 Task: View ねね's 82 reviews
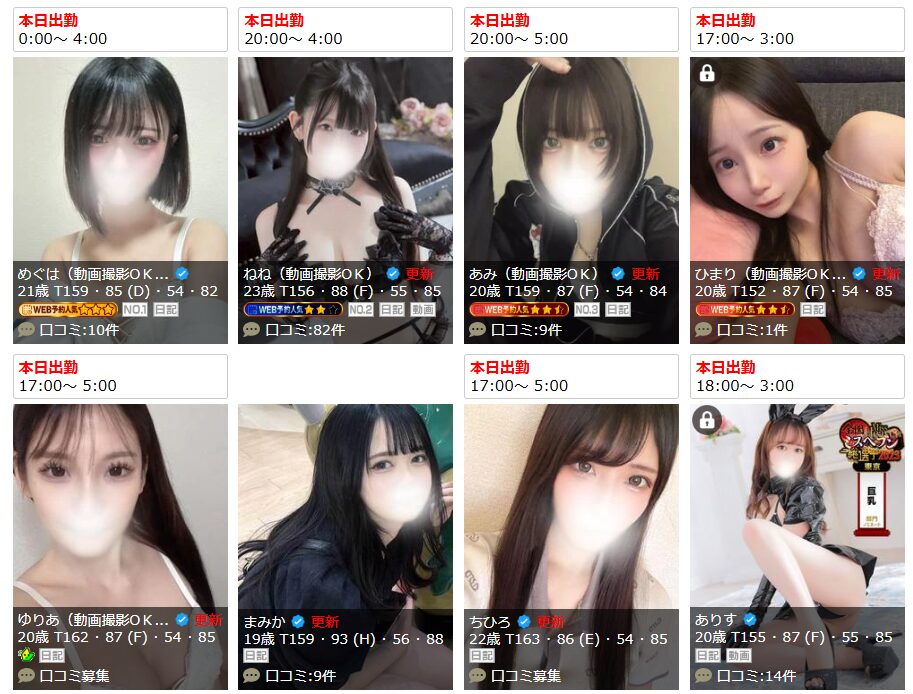(304, 329)
